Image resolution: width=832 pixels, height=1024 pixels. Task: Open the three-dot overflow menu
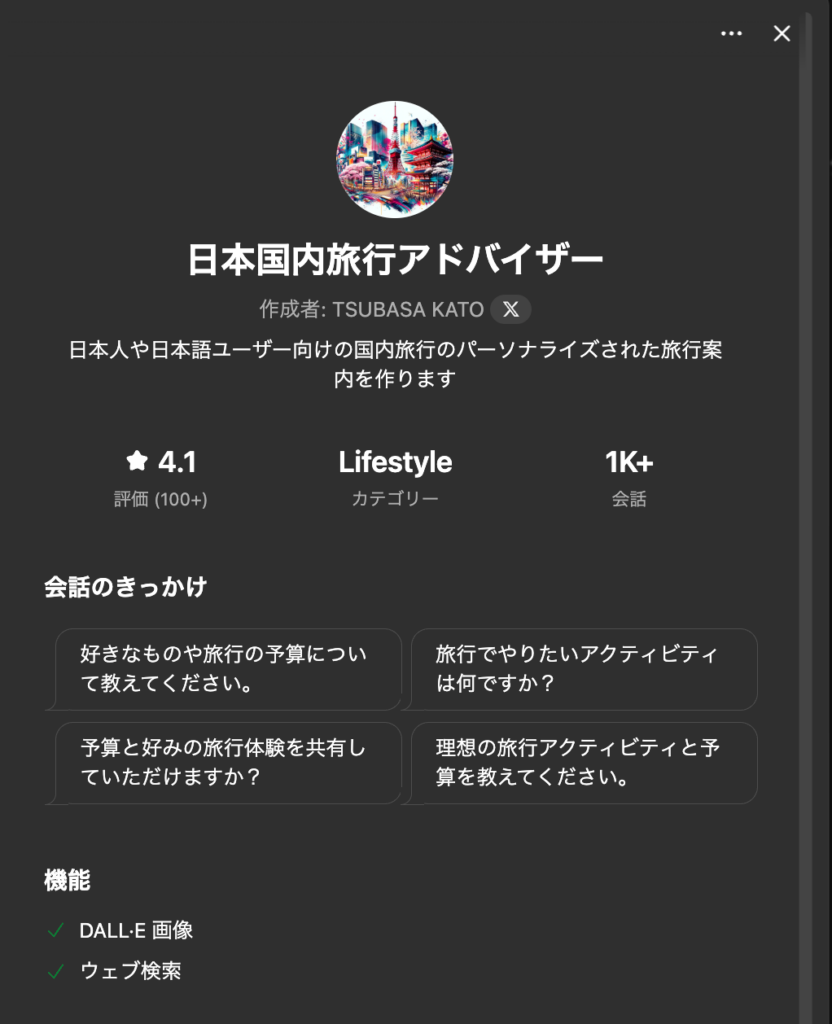pyautogui.click(x=731, y=33)
